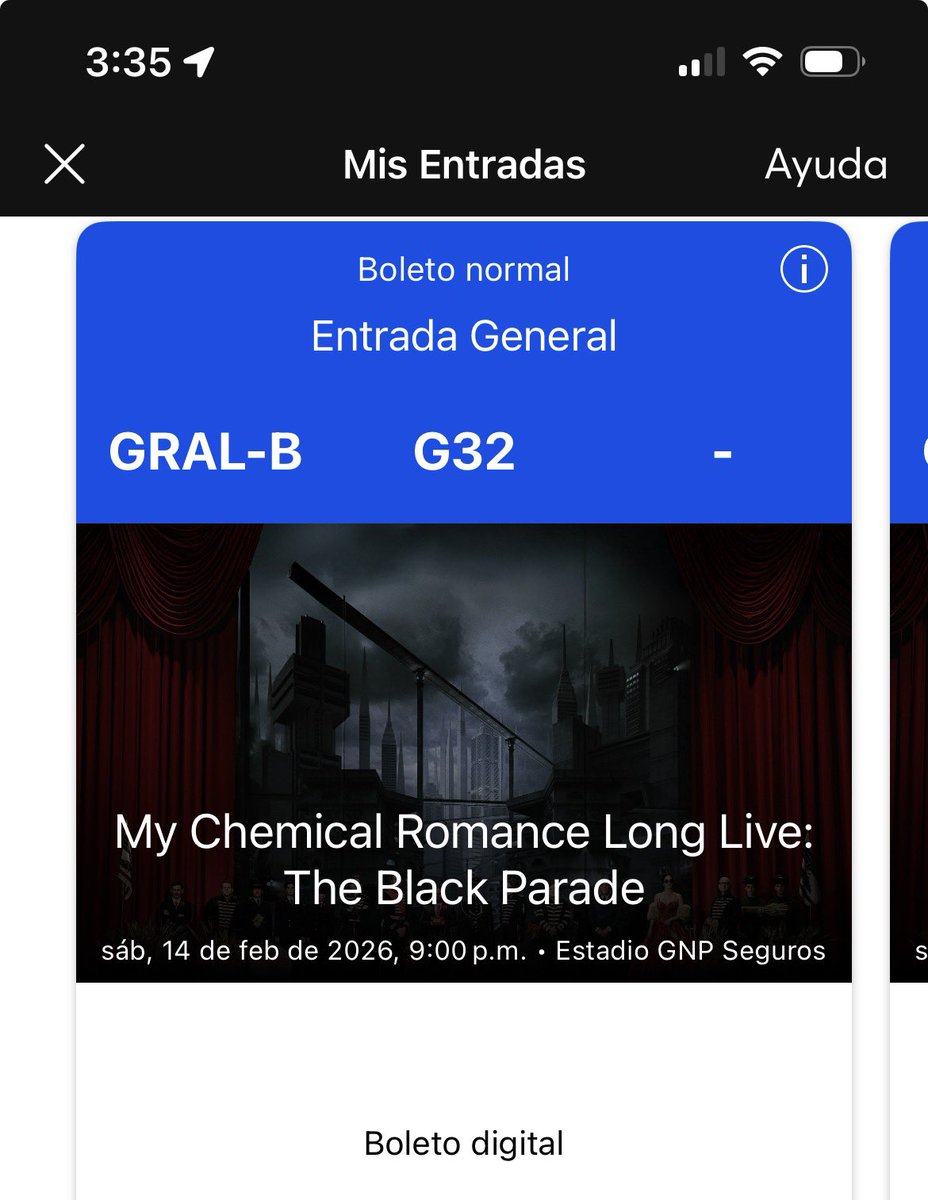View ticket info via the circled i icon

(804, 269)
